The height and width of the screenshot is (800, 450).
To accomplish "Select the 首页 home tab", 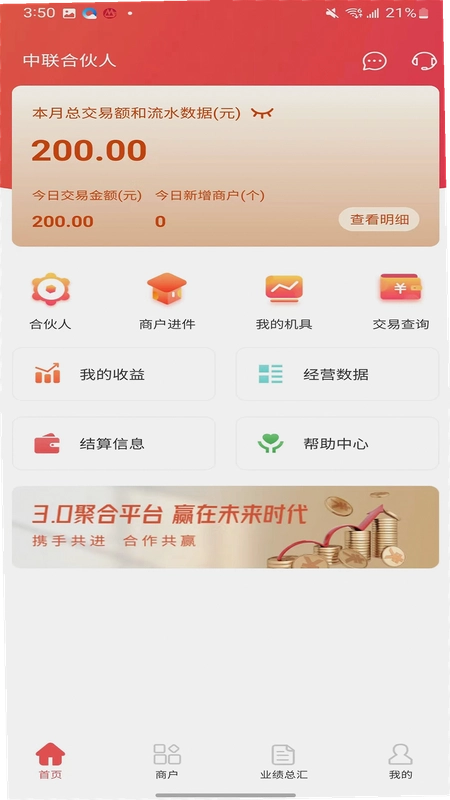I will [x=50, y=761].
